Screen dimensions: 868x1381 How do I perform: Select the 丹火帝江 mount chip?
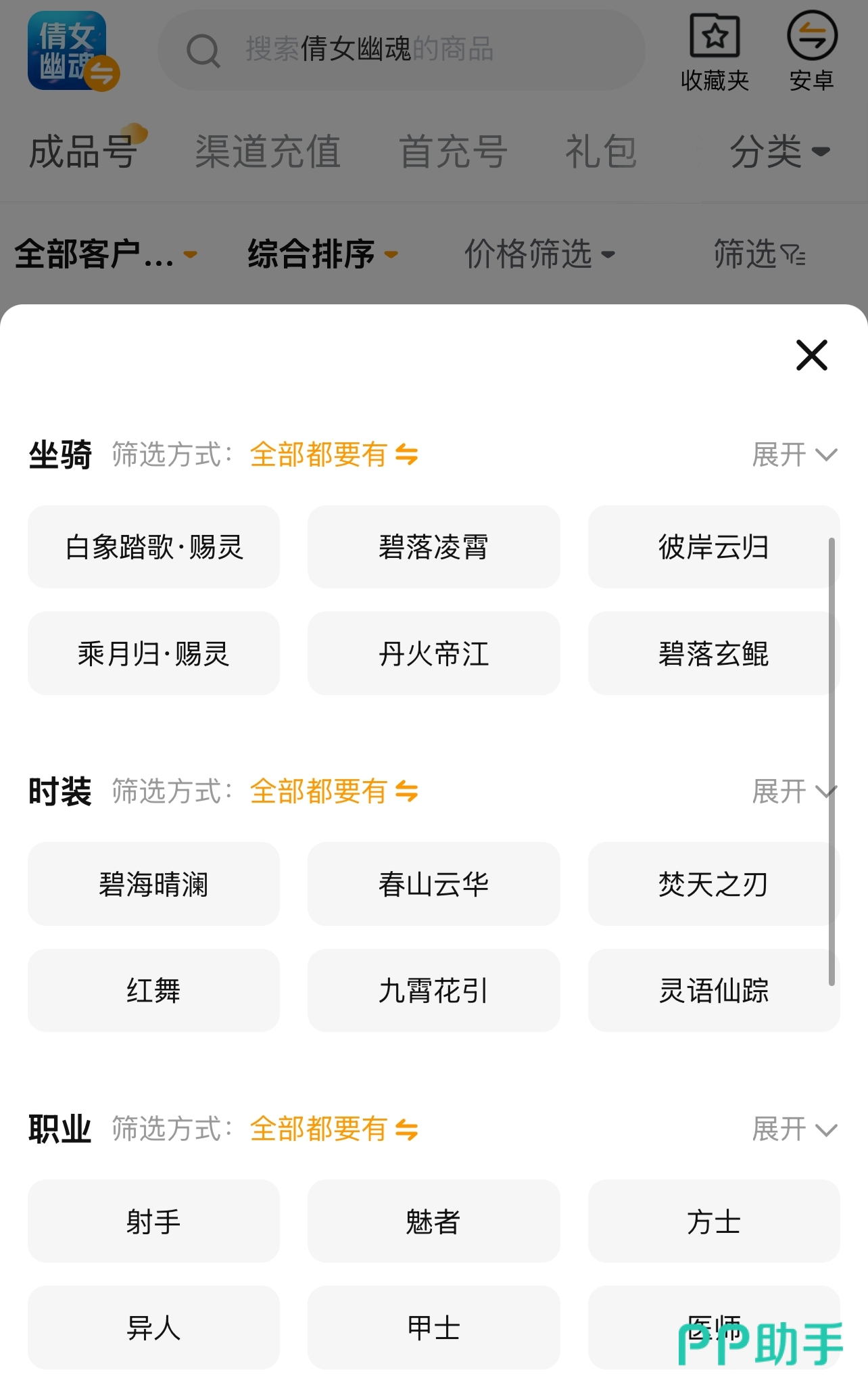pos(433,653)
